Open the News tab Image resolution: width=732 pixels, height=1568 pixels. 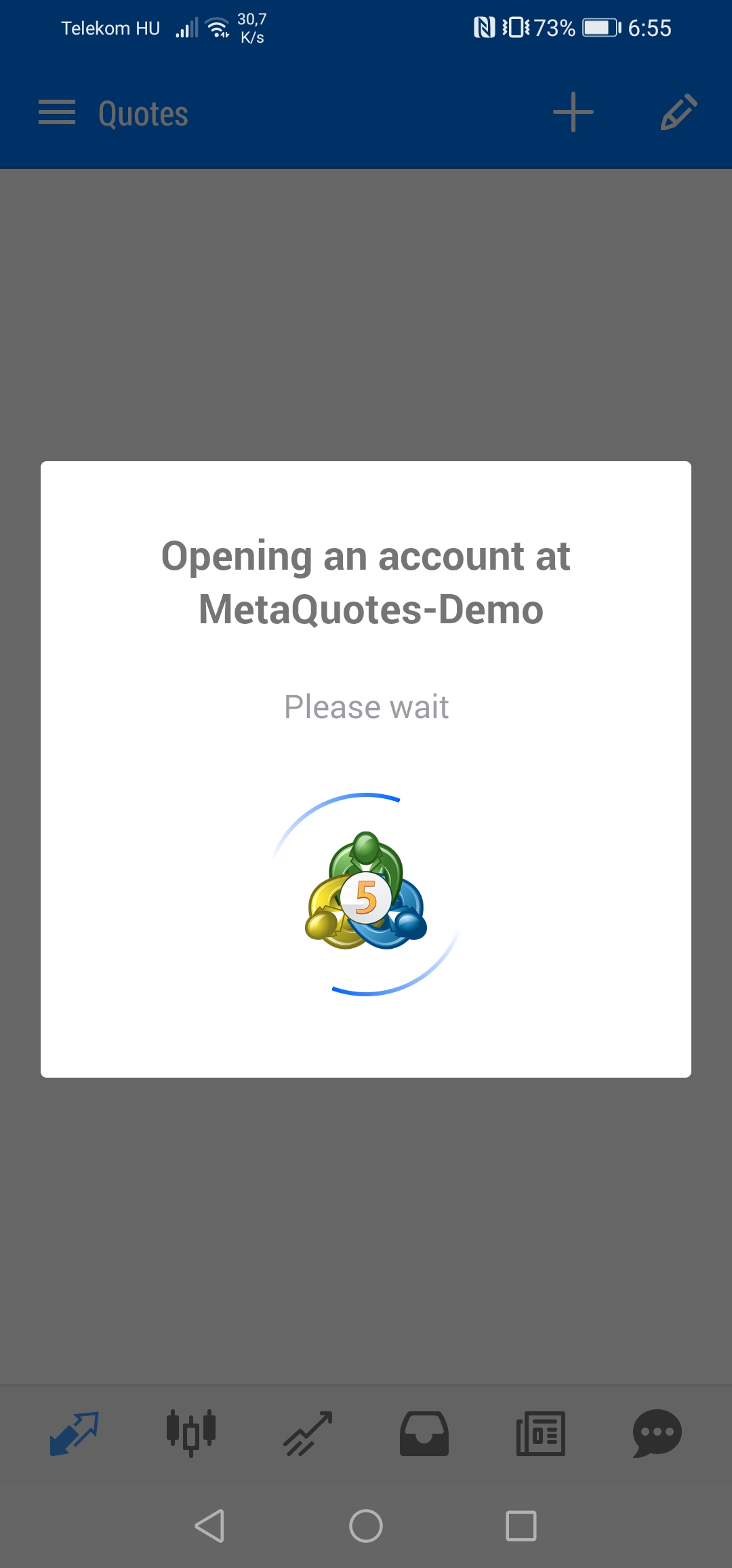(x=541, y=1434)
